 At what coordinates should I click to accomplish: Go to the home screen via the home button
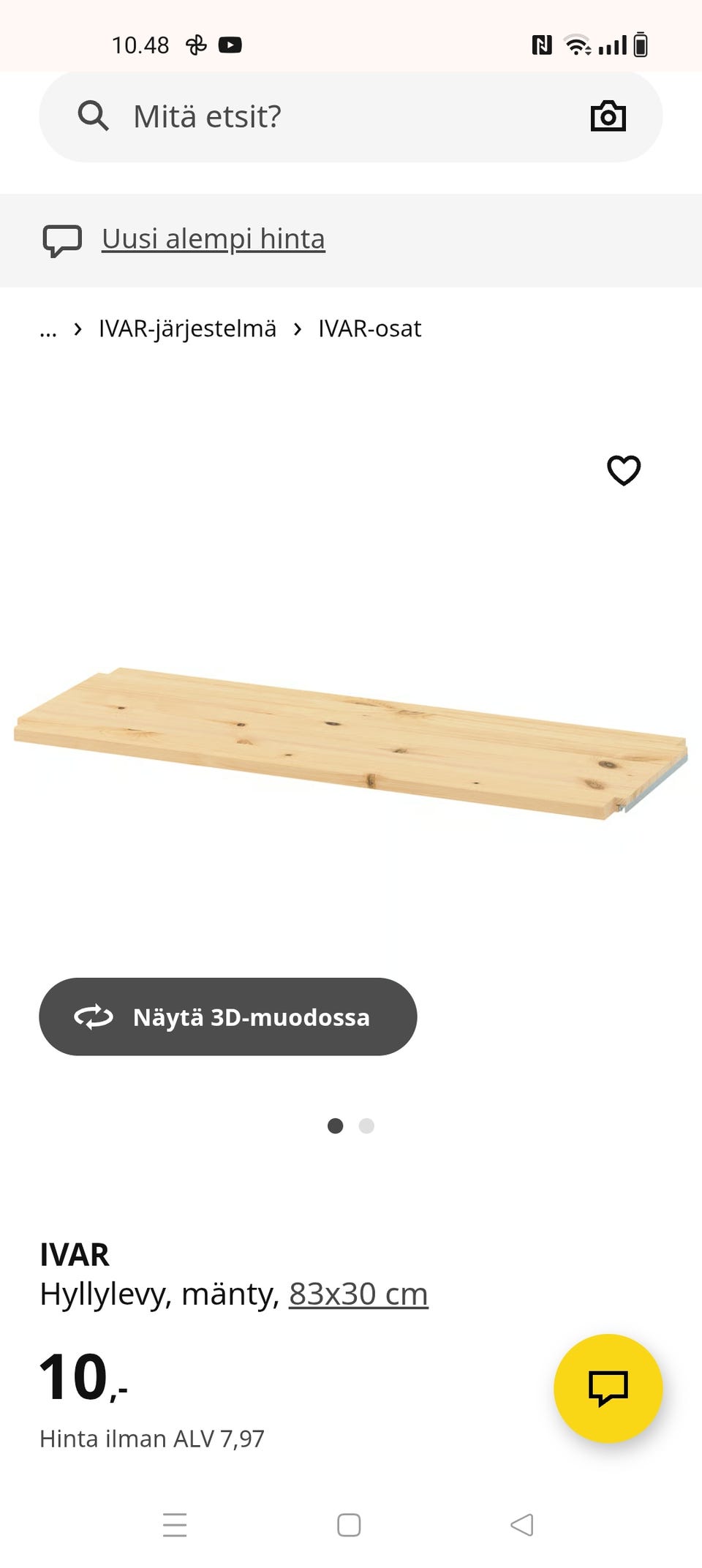tap(349, 1525)
